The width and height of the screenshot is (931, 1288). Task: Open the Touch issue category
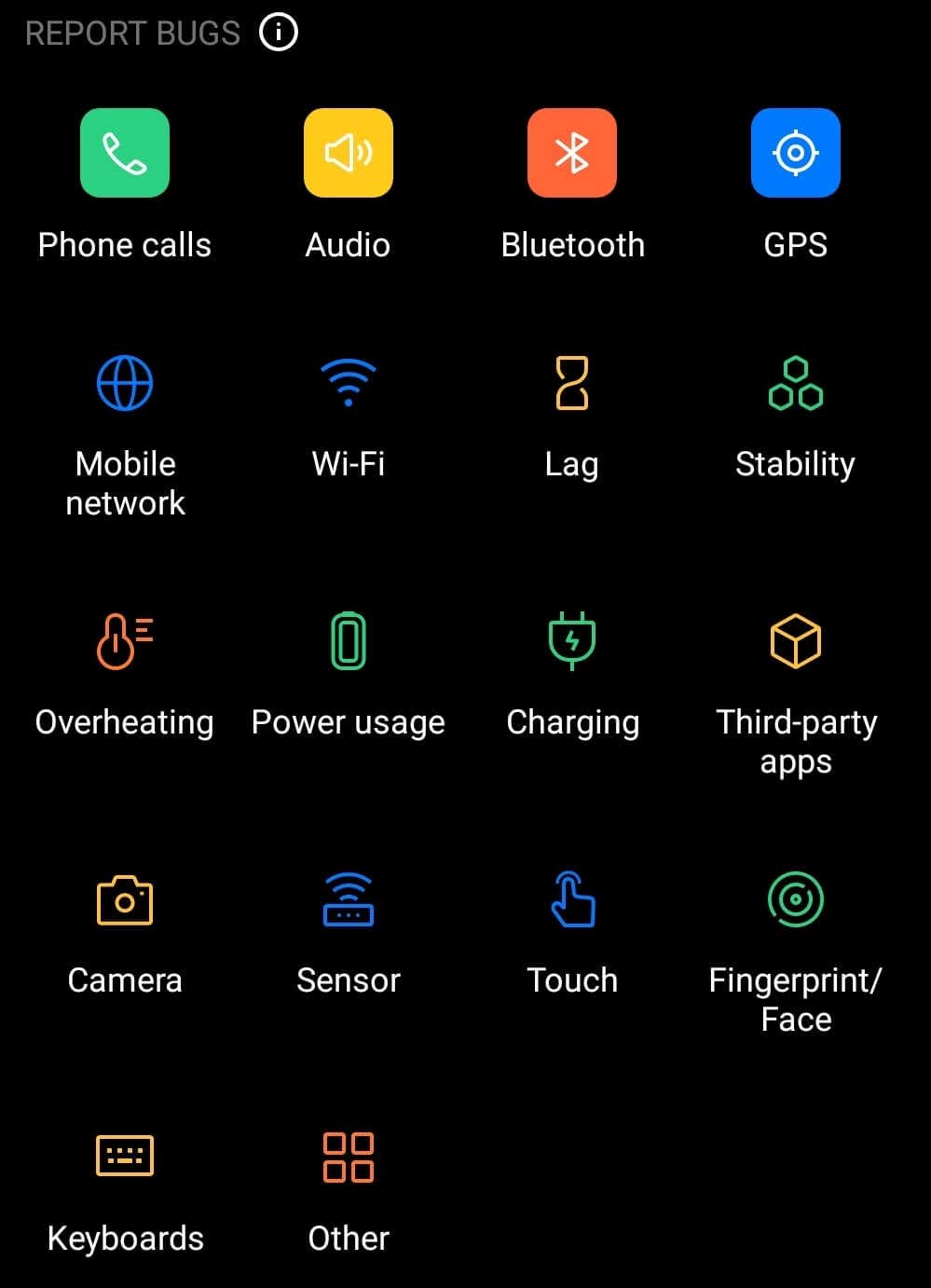click(572, 900)
